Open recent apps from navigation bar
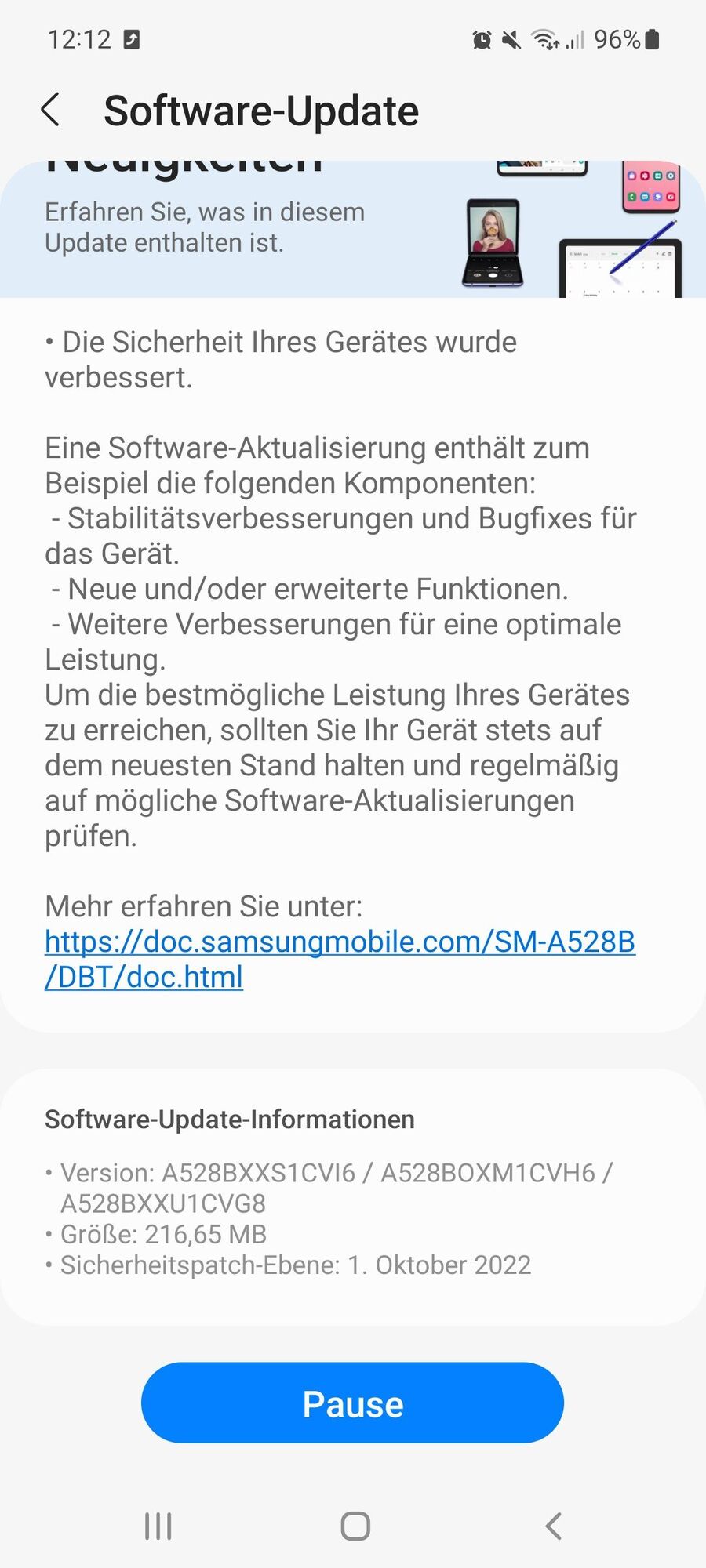This screenshot has width=706, height=1568. click(158, 1526)
